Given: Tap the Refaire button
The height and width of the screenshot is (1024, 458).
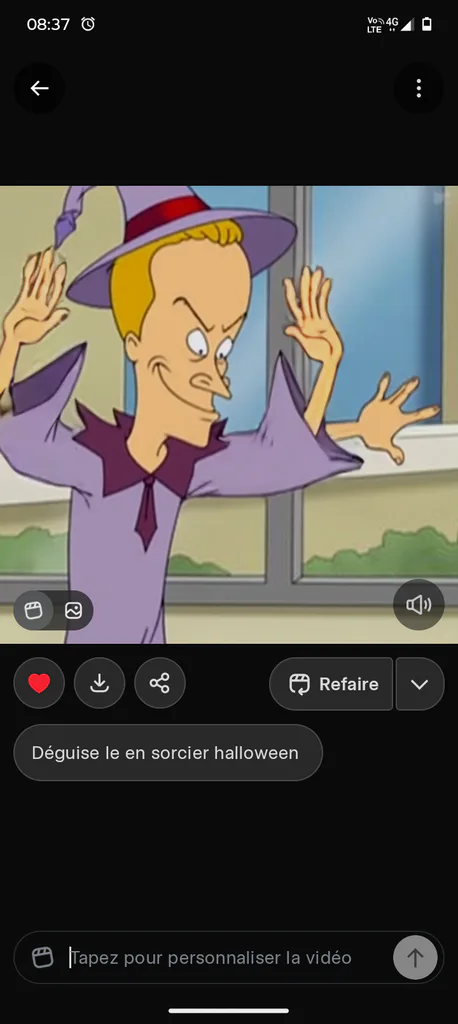Looking at the screenshot, I should pyautogui.click(x=331, y=684).
